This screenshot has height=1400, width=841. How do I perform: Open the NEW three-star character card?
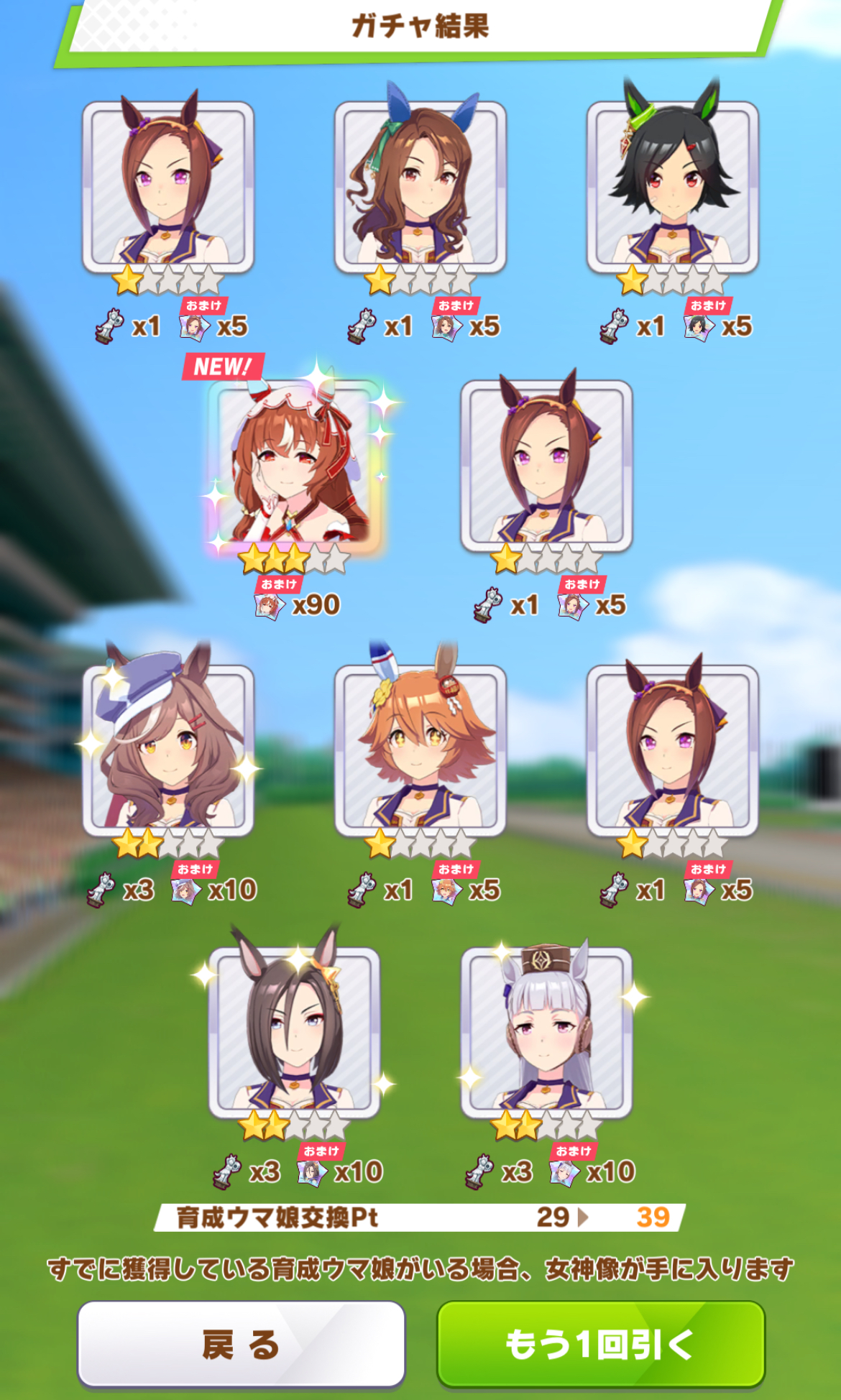point(295,464)
